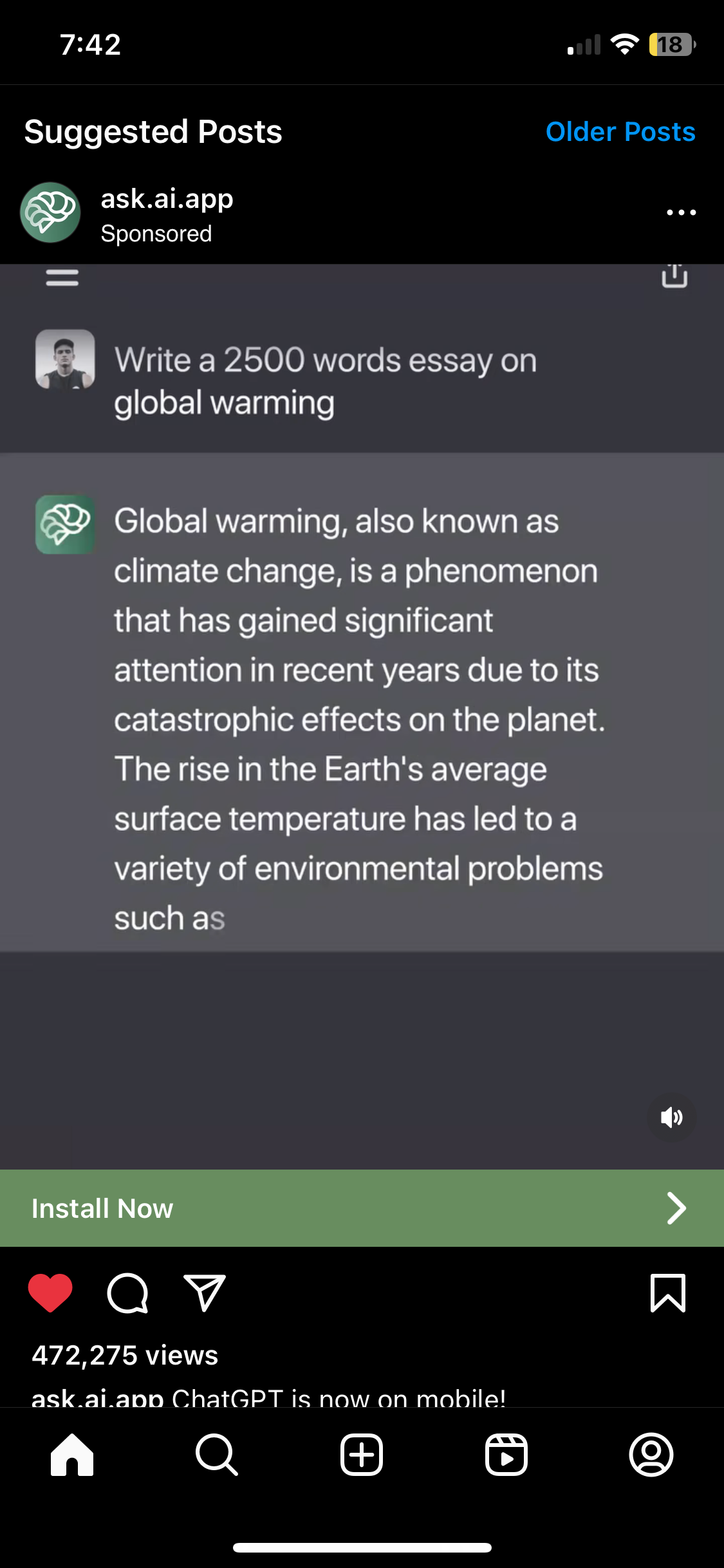Save the ask.ai.app post to bookmarks
The height and width of the screenshot is (1568, 724).
pyautogui.click(x=668, y=1293)
